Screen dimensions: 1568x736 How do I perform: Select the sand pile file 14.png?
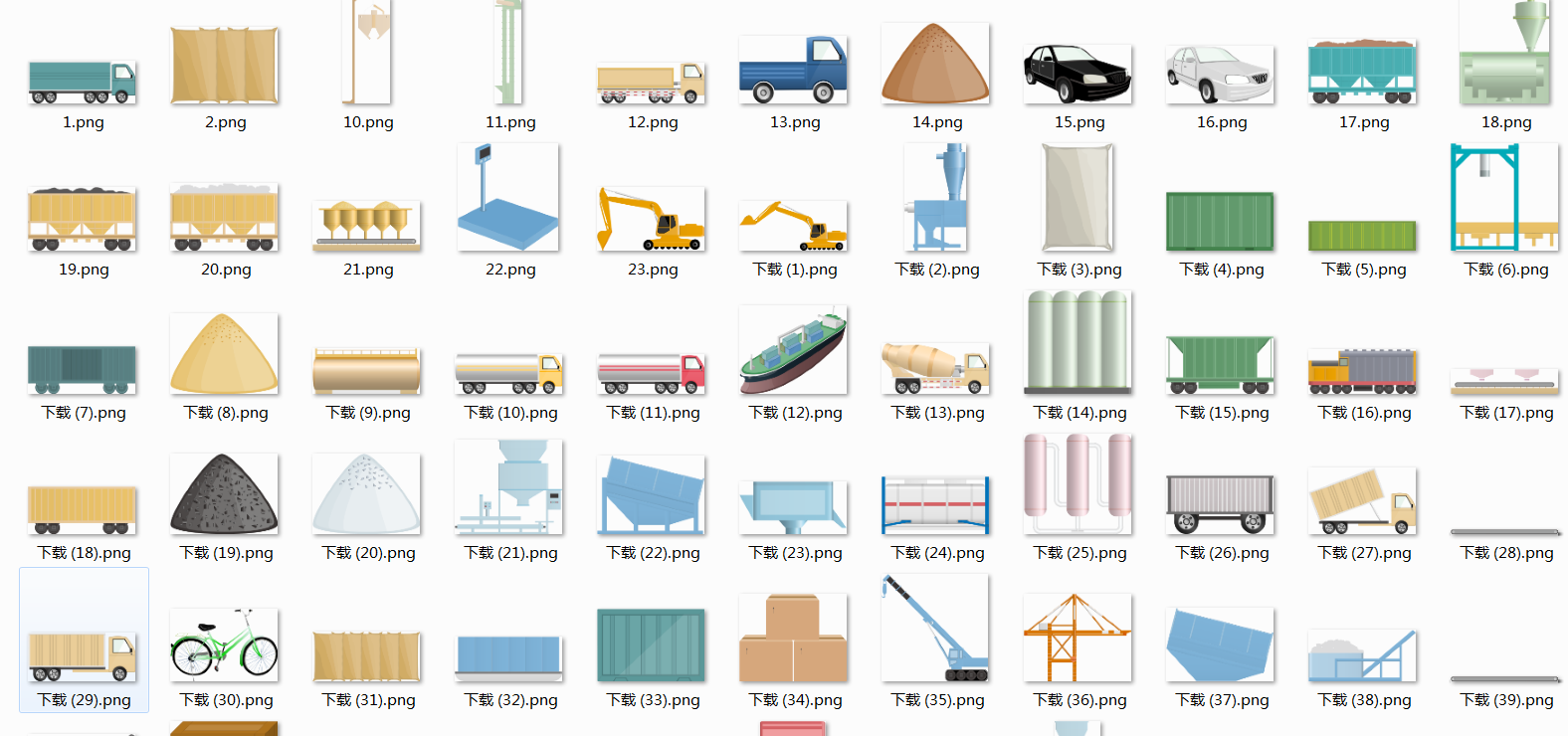pyautogui.click(x=935, y=65)
